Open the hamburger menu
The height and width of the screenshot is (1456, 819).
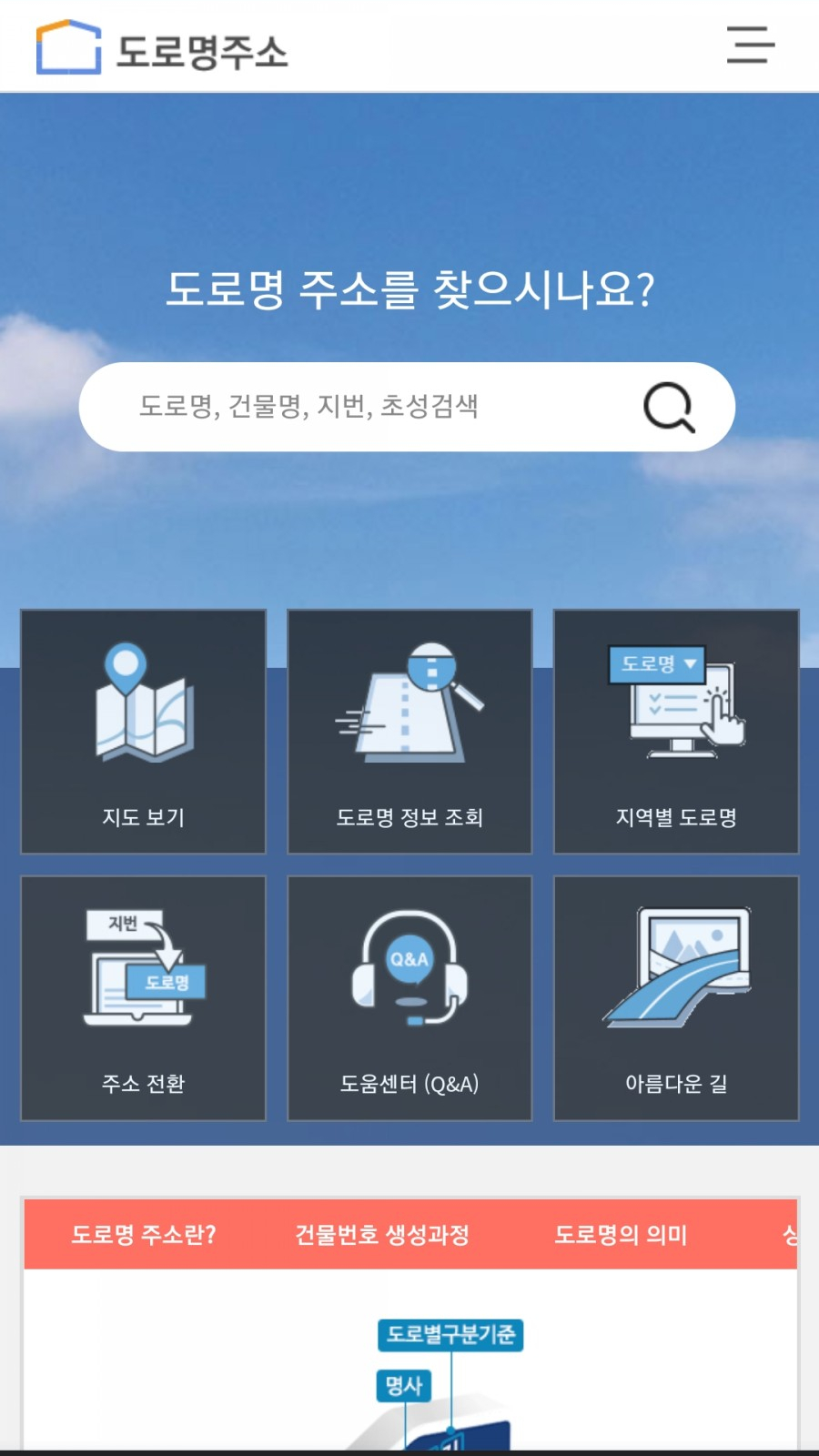click(748, 45)
